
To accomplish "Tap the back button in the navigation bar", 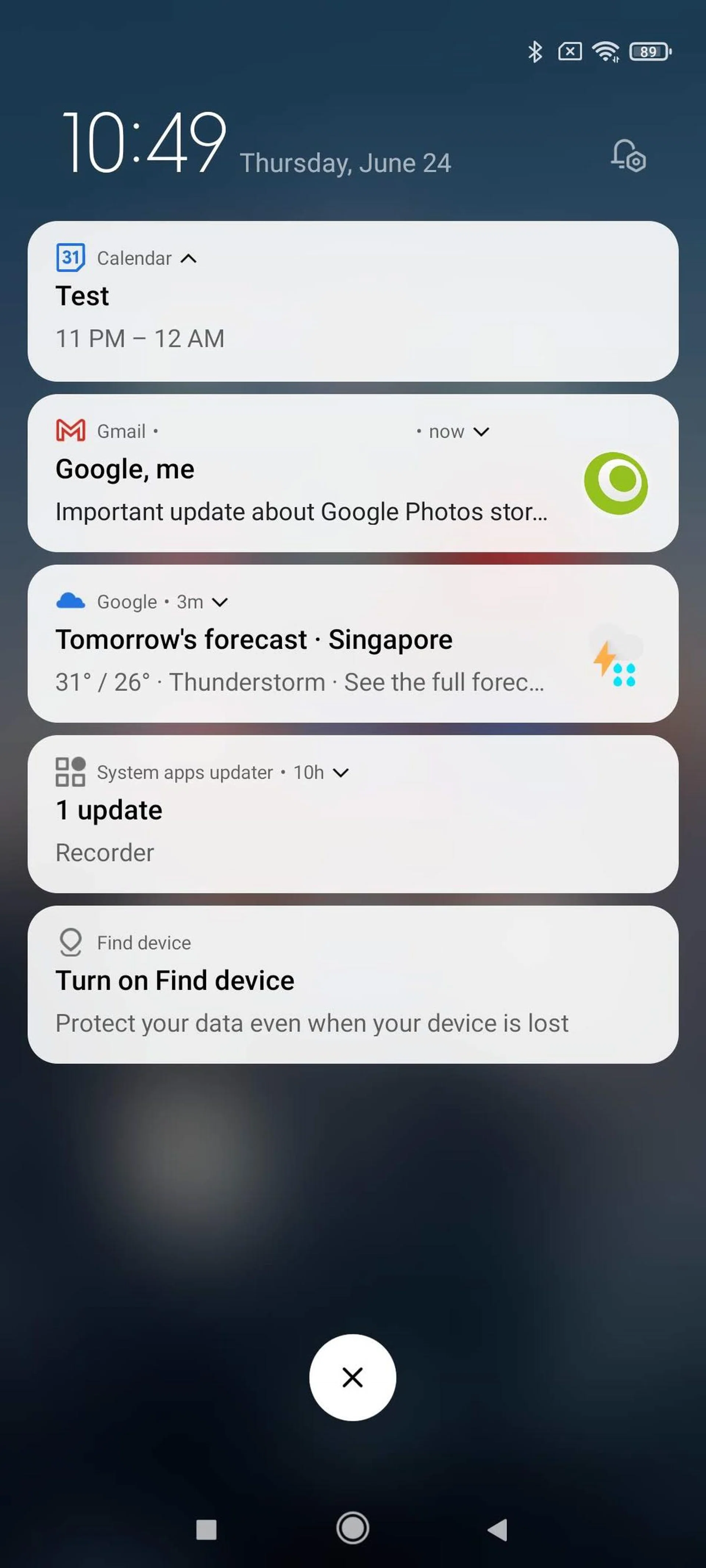I will pos(498,1529).
